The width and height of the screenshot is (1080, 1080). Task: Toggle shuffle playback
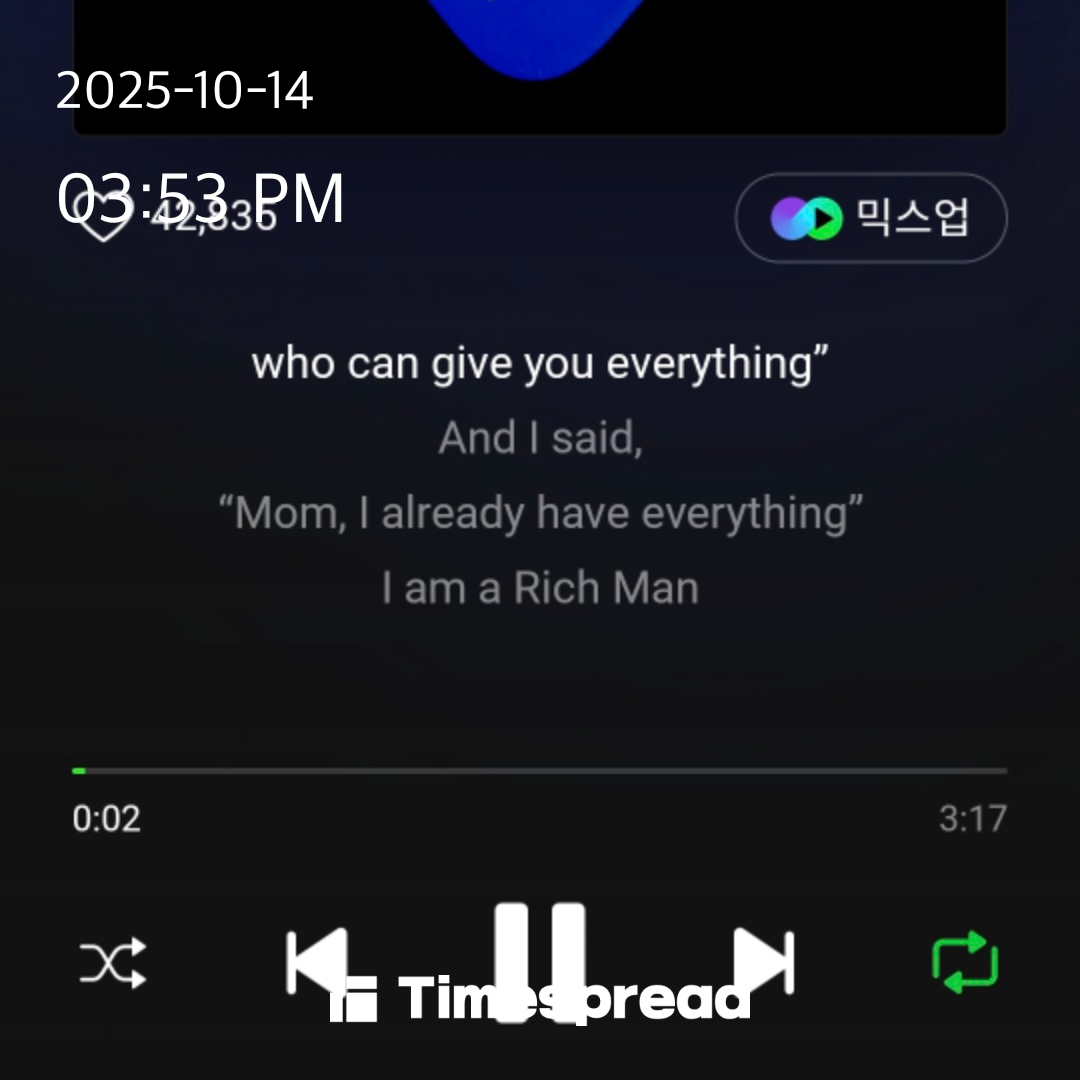tap(113, 963)
